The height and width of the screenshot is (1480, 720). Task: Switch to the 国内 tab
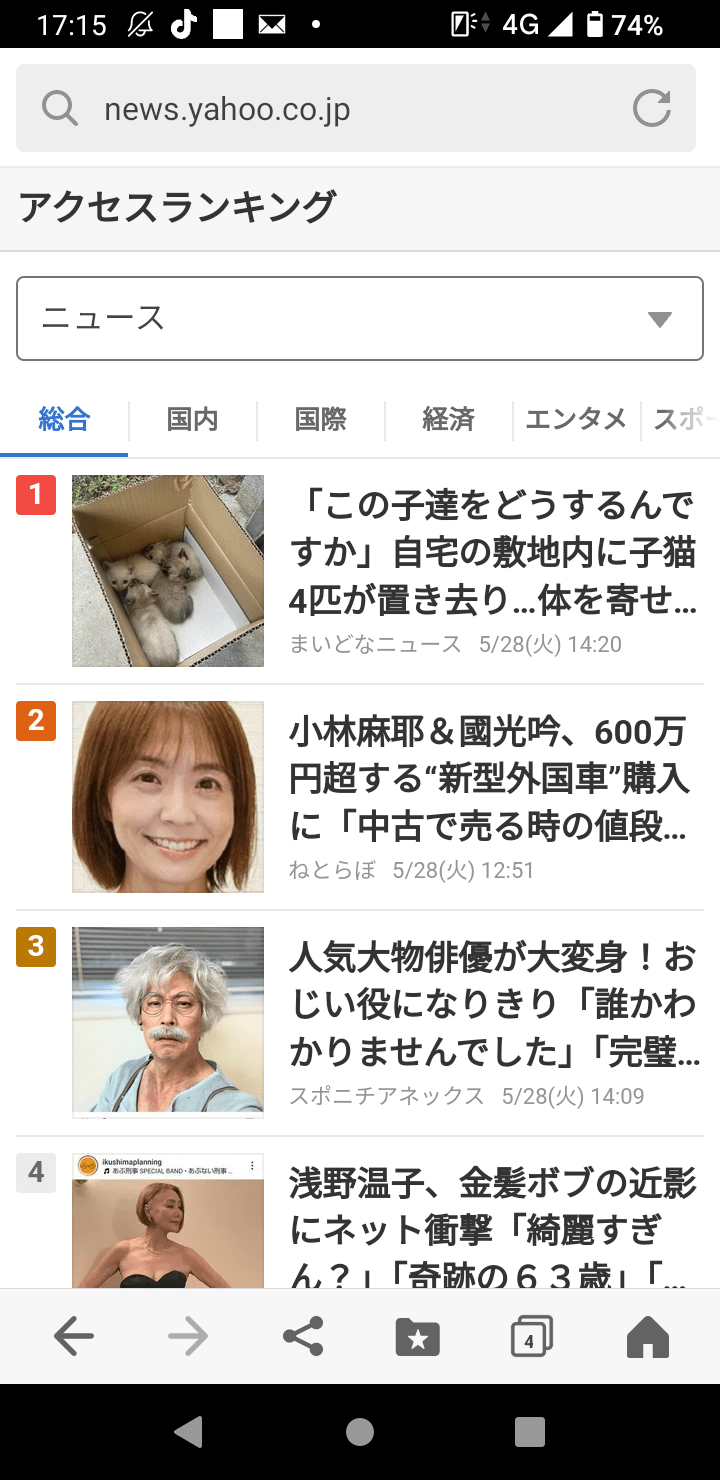pos(192,419)
